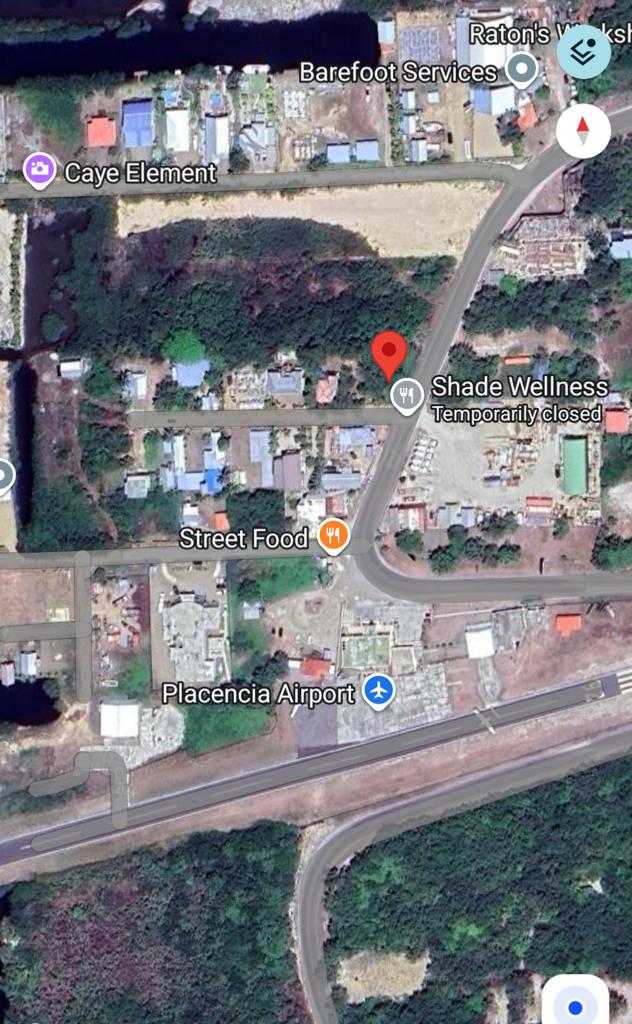Viewport: 632px width, 1024px height.
Task: Select the Street Food restaurant marker
Action: click(333, 537)
